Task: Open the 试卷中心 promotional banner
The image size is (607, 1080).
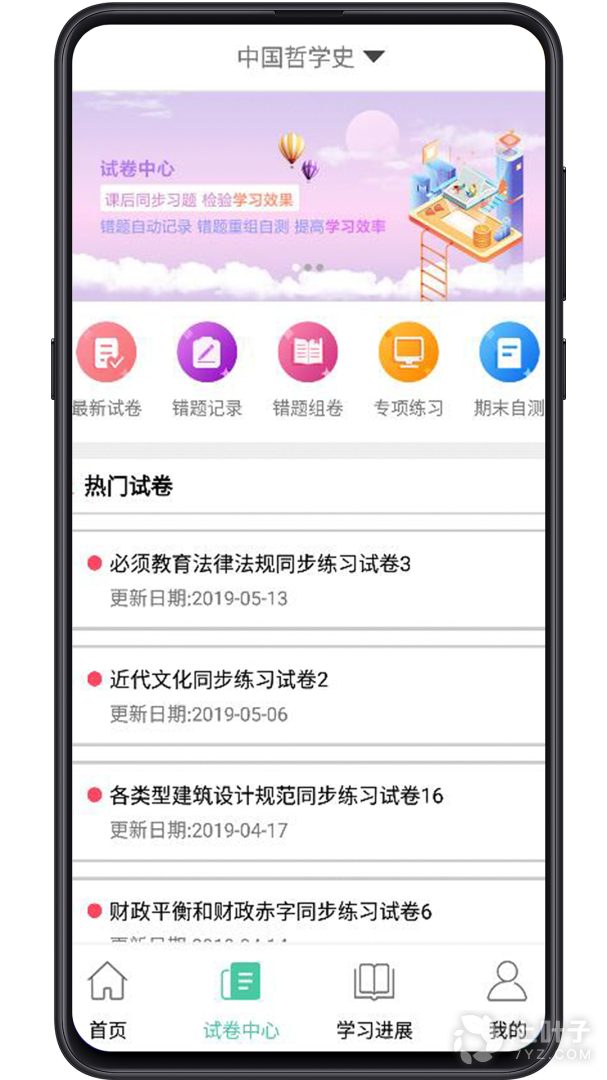Action: (308, 196)
